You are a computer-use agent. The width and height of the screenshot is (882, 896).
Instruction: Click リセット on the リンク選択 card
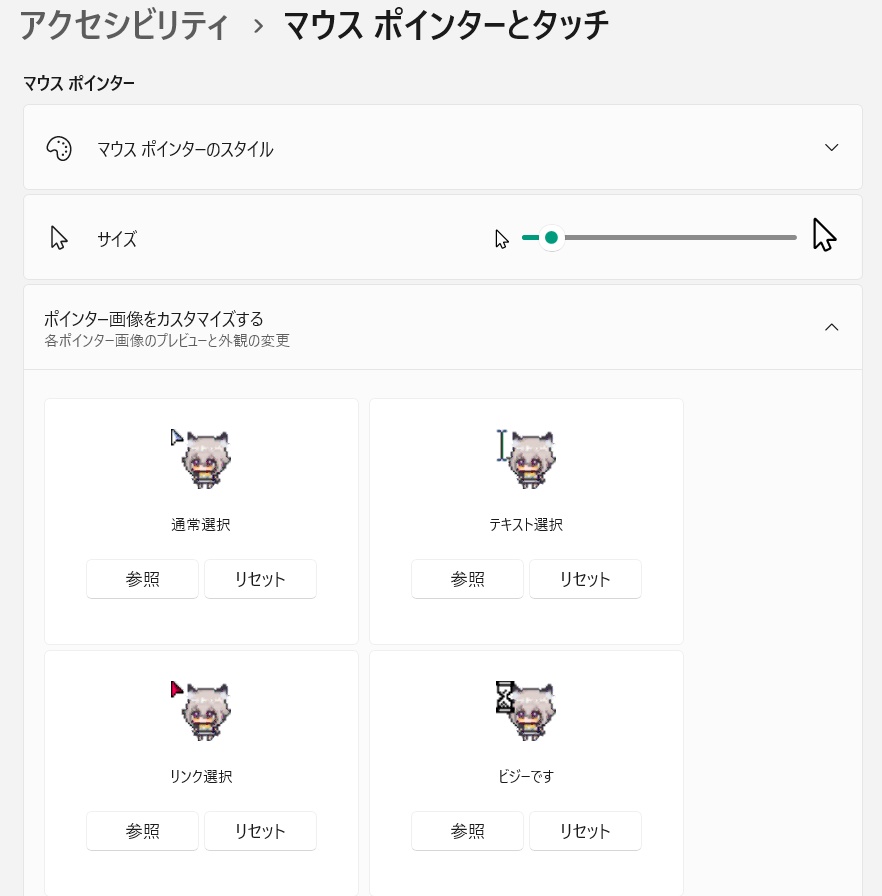(260, 831)
